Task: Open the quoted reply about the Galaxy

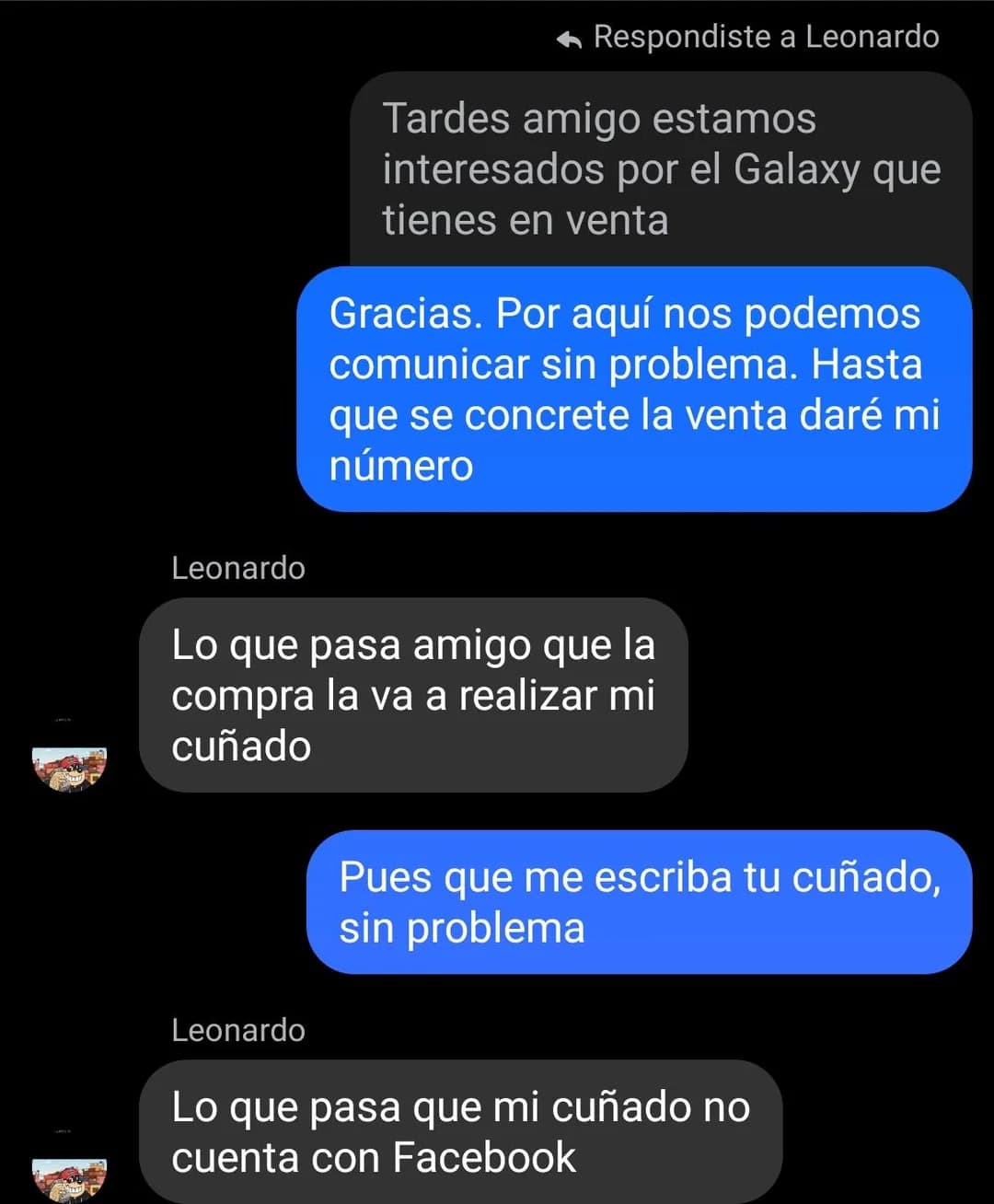Action: [x=661, y=169]
